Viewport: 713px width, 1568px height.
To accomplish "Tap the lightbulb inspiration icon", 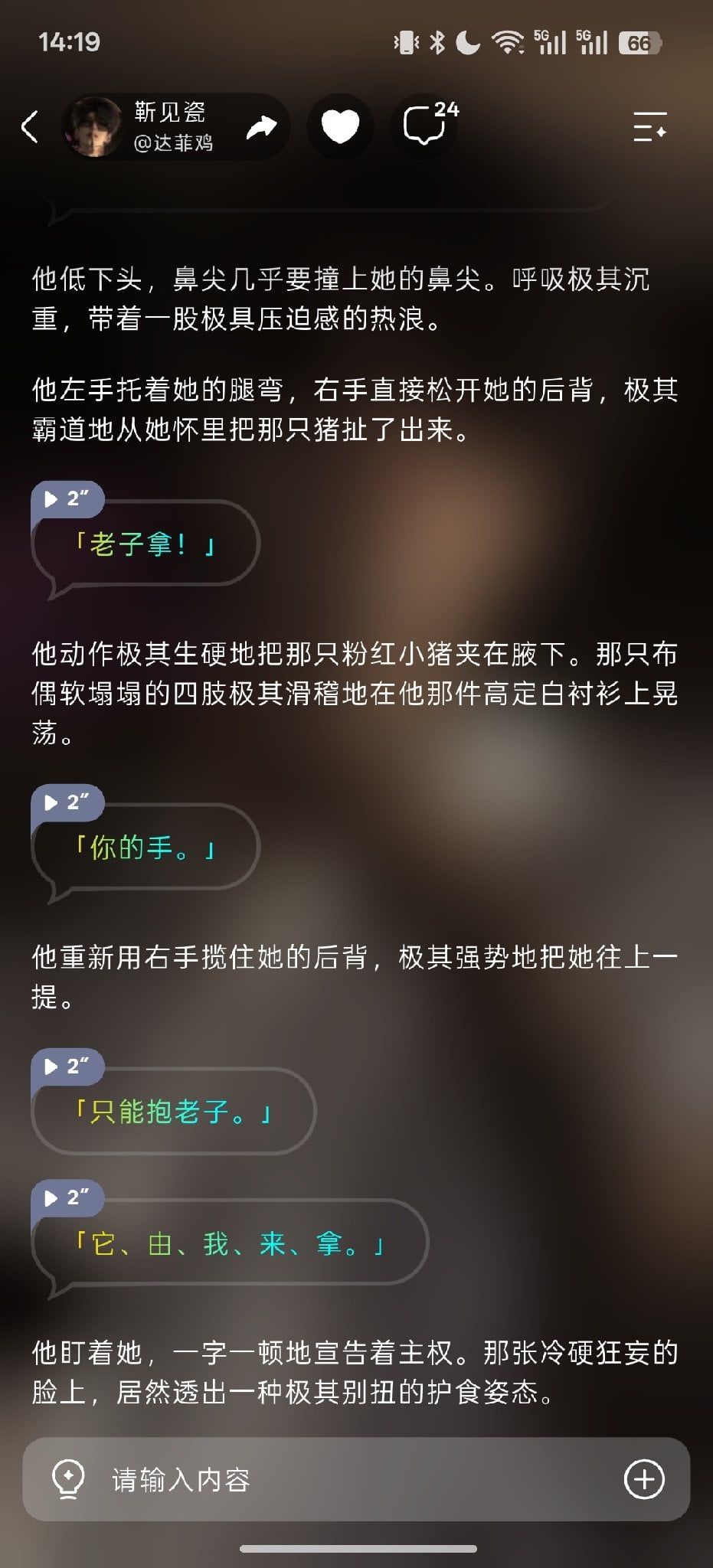I will coord(67,1479).
